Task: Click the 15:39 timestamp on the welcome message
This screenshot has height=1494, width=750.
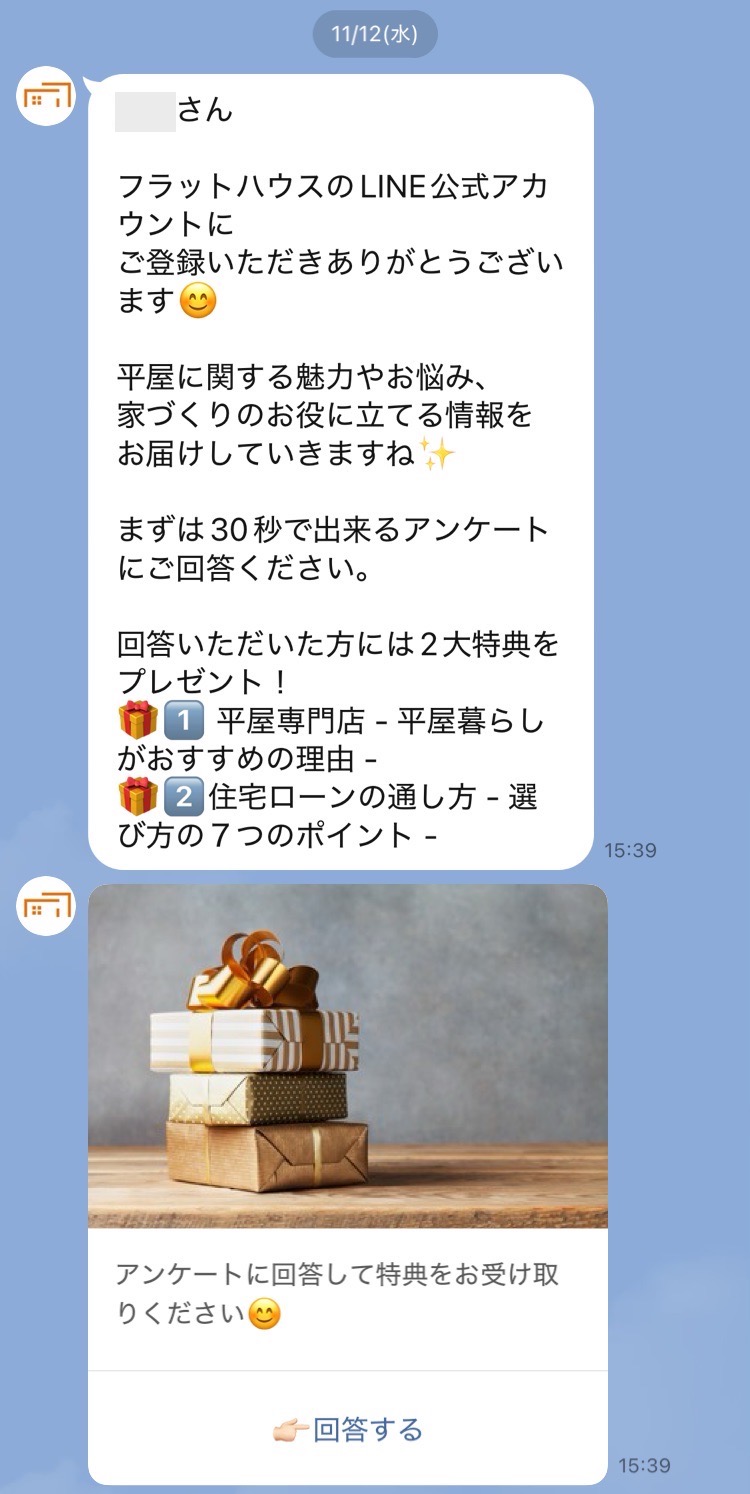Action: point(630,850)
